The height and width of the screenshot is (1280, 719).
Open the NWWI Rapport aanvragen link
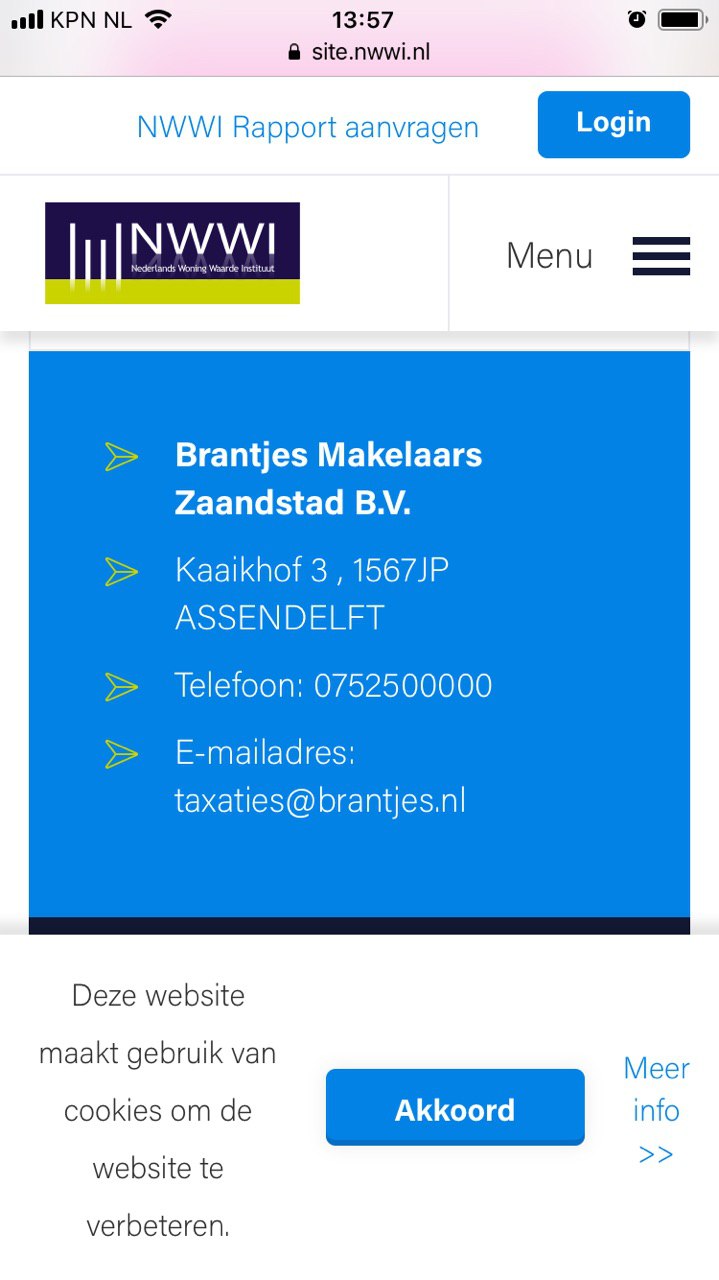[308, 128]
